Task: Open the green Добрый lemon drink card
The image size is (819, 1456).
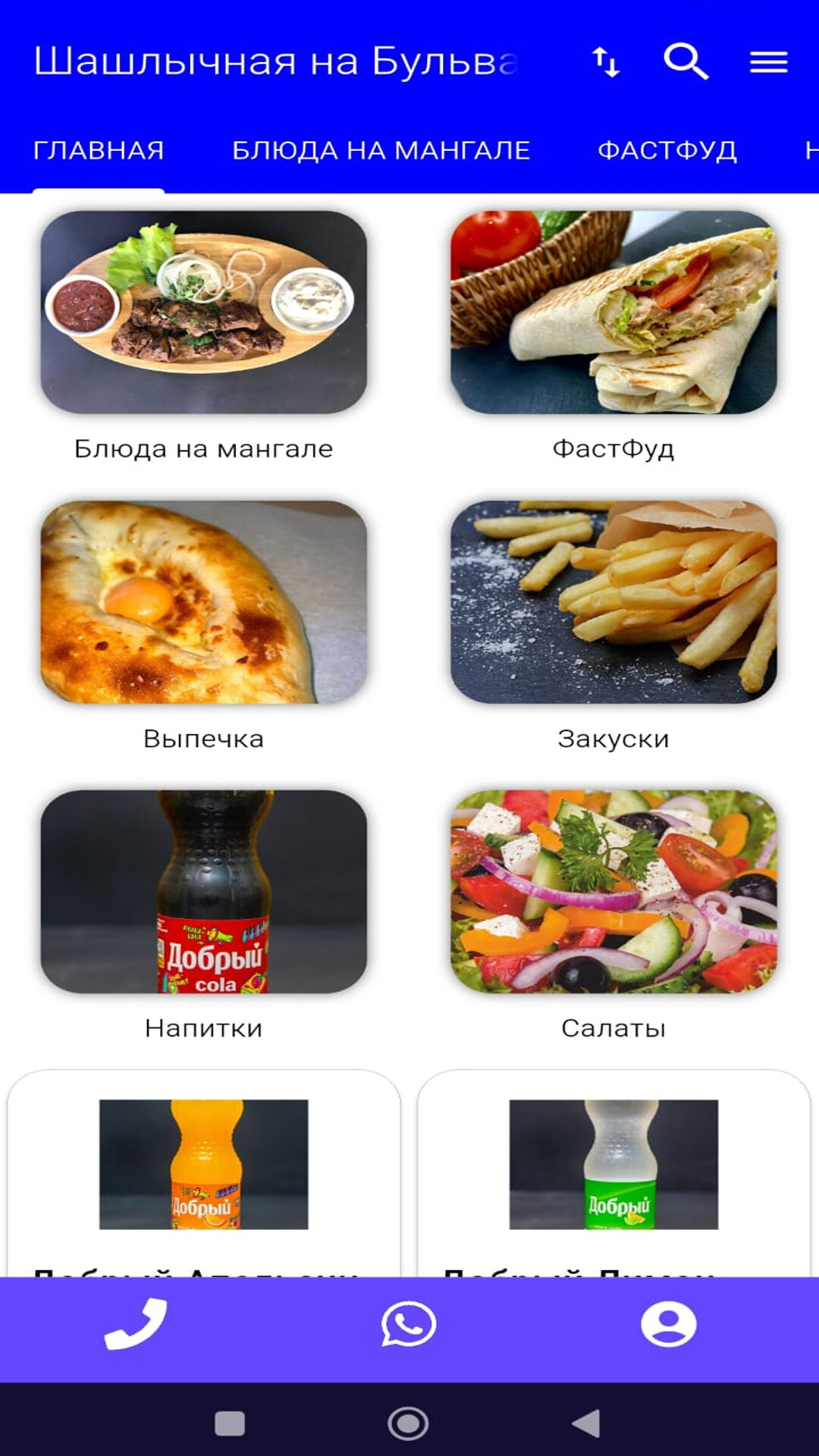Action: click(x=613, y=1168)
